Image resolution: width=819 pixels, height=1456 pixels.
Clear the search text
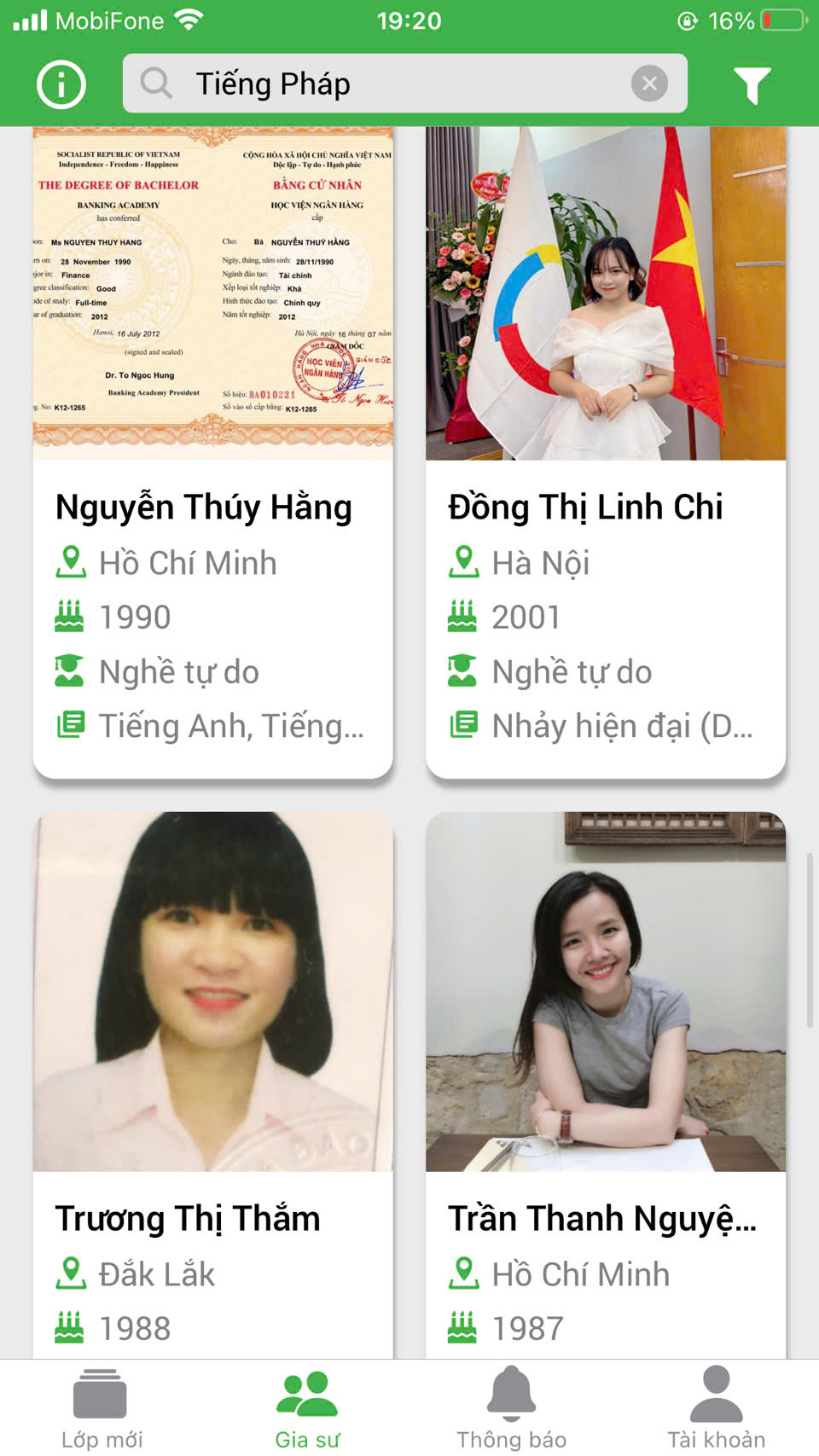pos(649,84)
